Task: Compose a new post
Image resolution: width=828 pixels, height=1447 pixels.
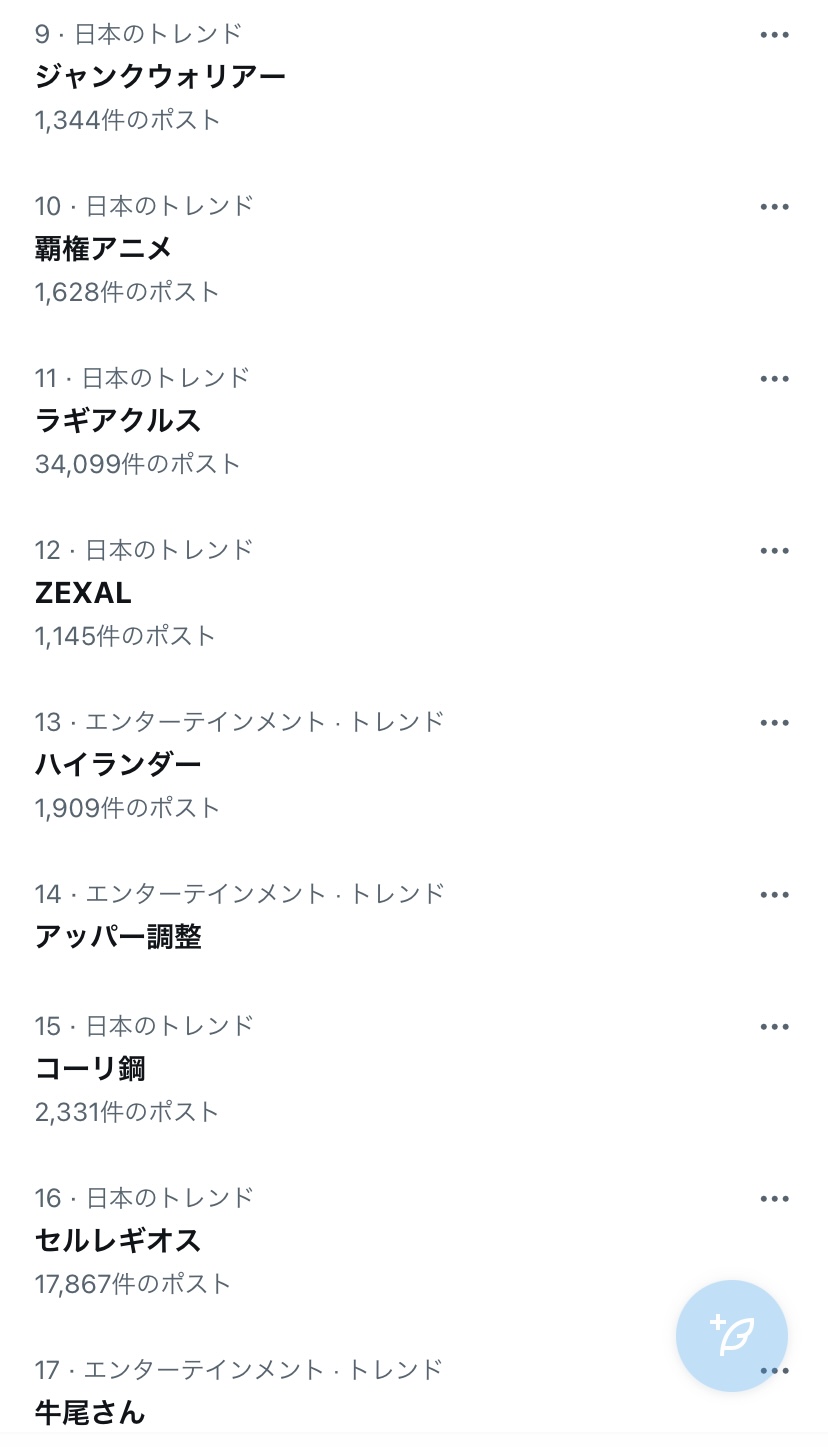Action: 731,1335
